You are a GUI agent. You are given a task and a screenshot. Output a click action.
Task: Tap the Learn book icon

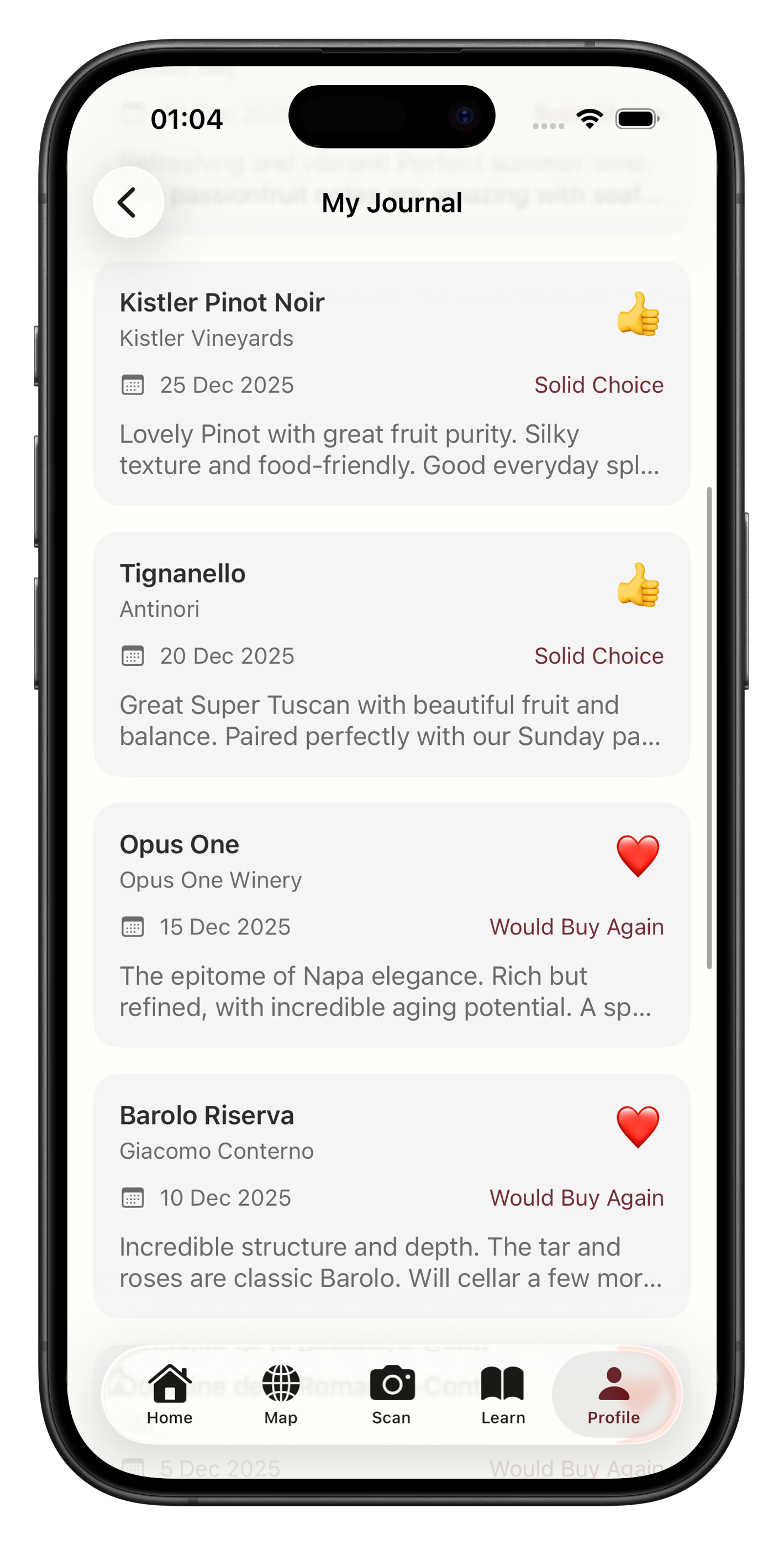click(503, 1383)
